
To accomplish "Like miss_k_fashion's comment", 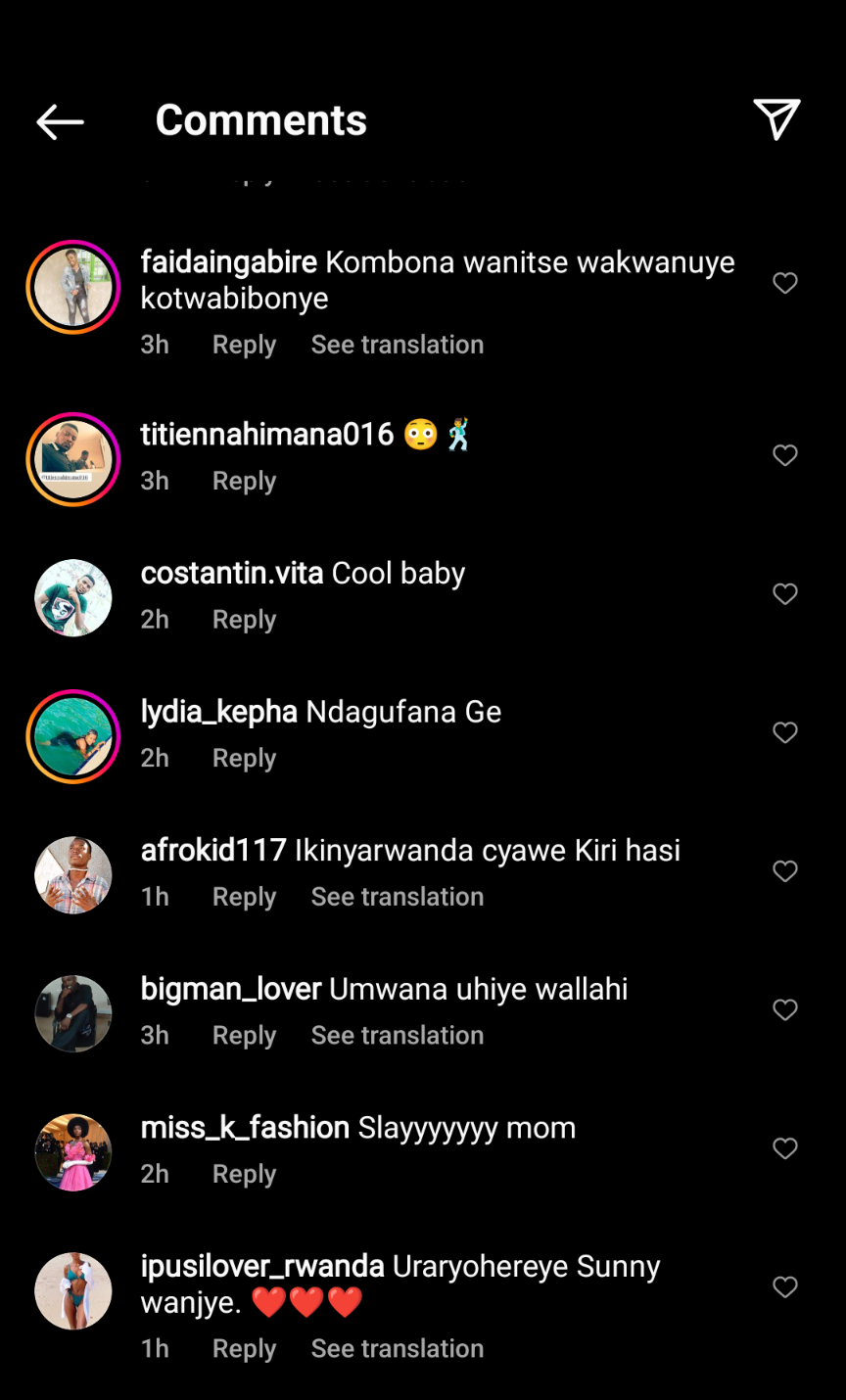I will pos(785,1148).
